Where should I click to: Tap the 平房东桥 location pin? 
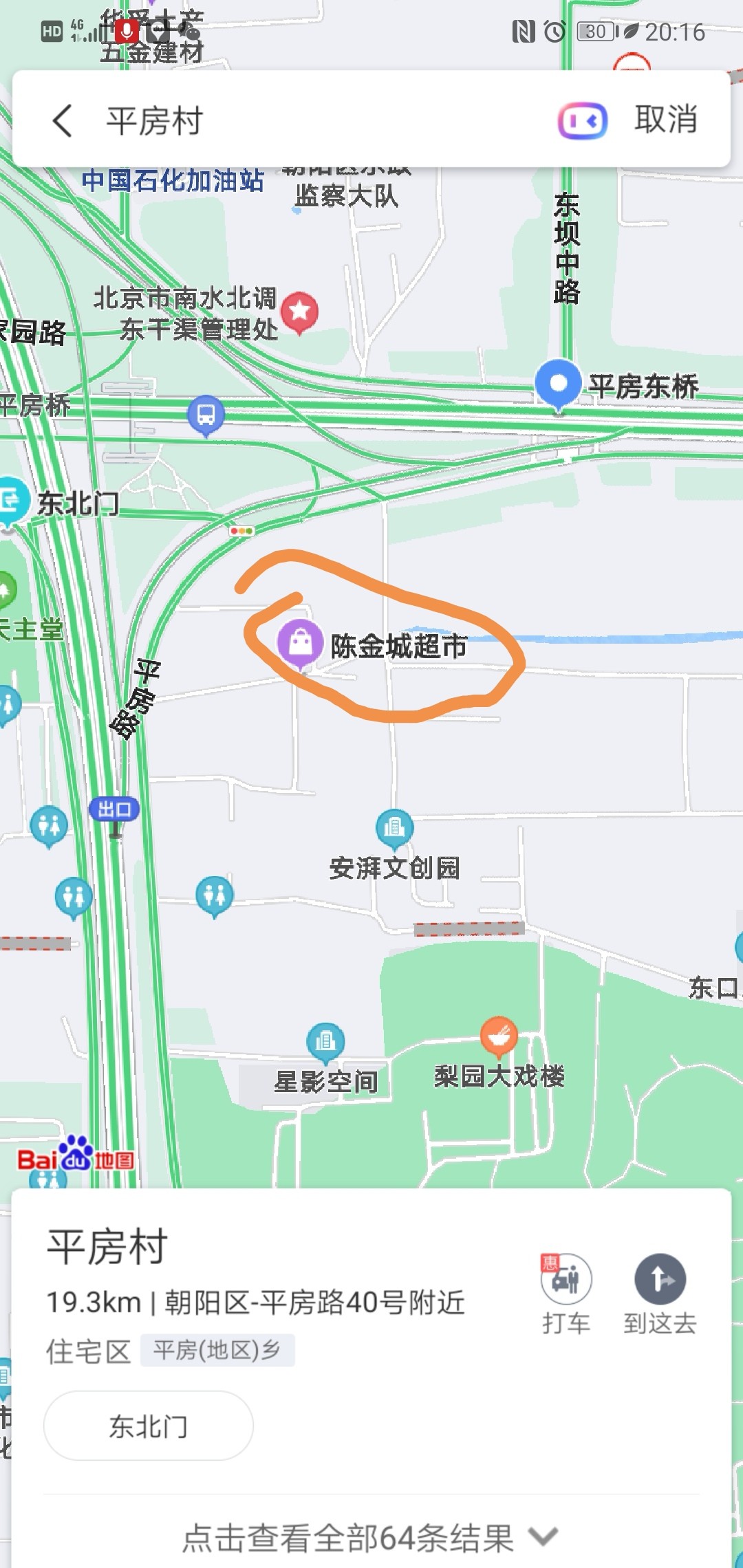click(x=558, y=384)
